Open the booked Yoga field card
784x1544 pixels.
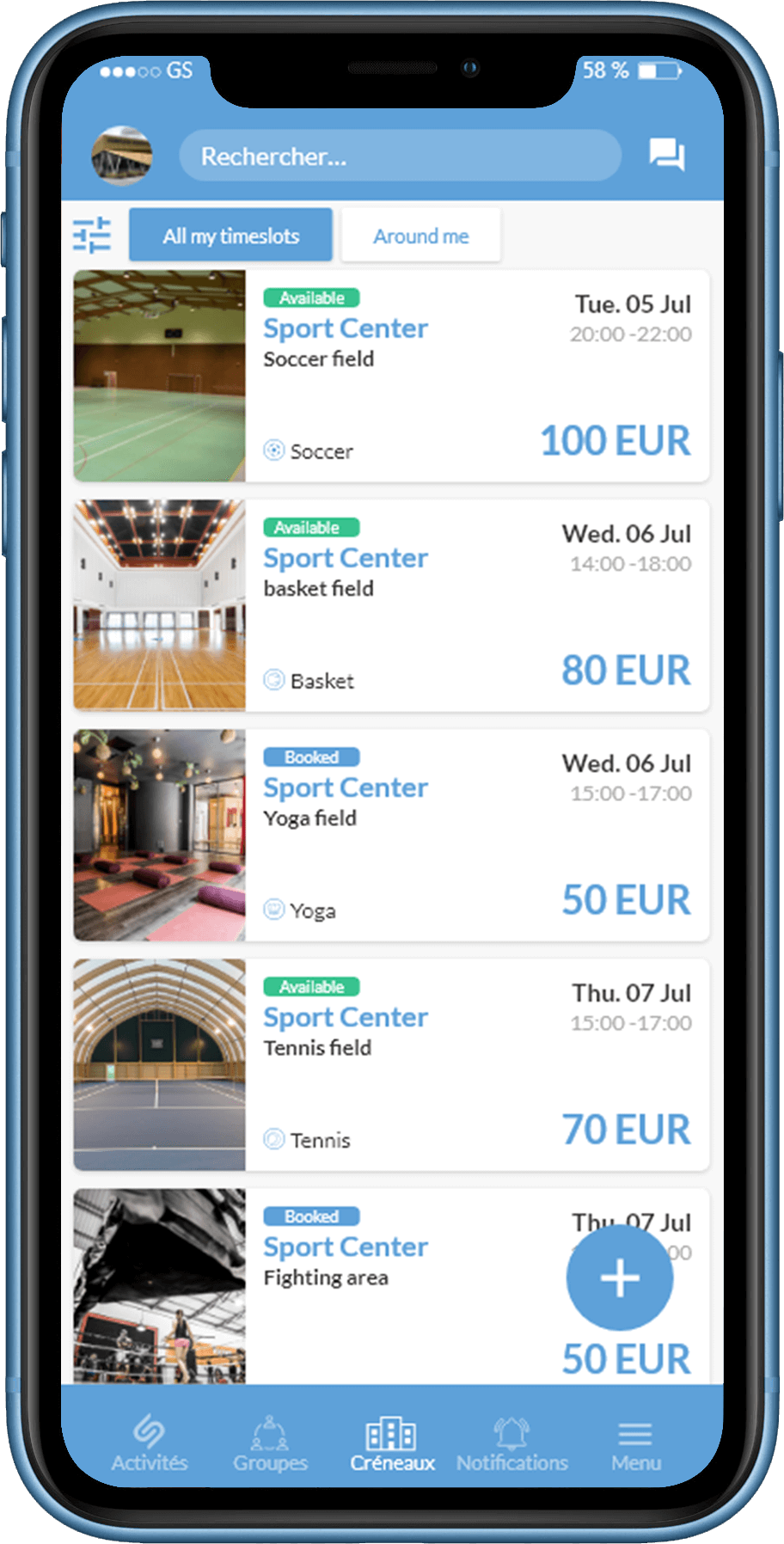pyautogui.click(x=391, y=835)
